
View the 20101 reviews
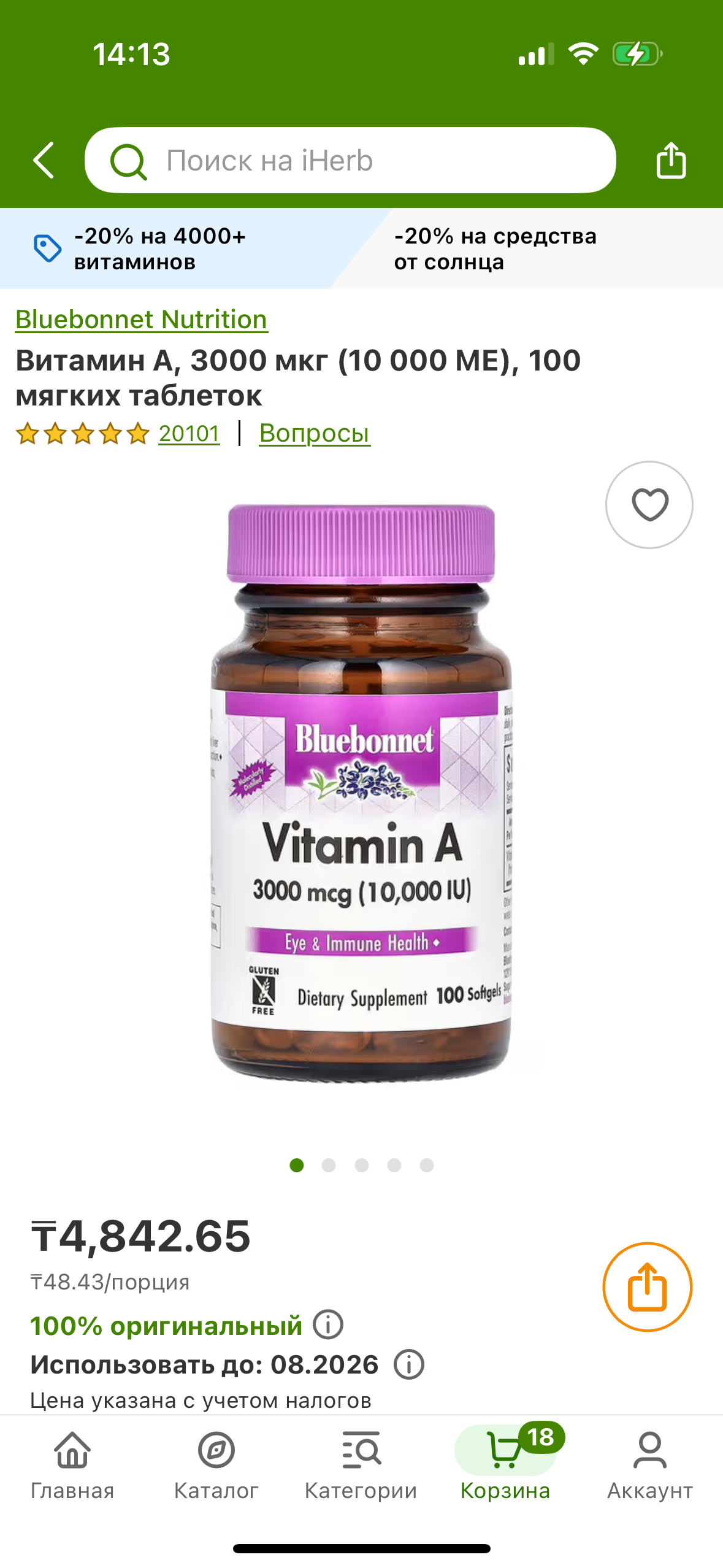tap(188, 434)
